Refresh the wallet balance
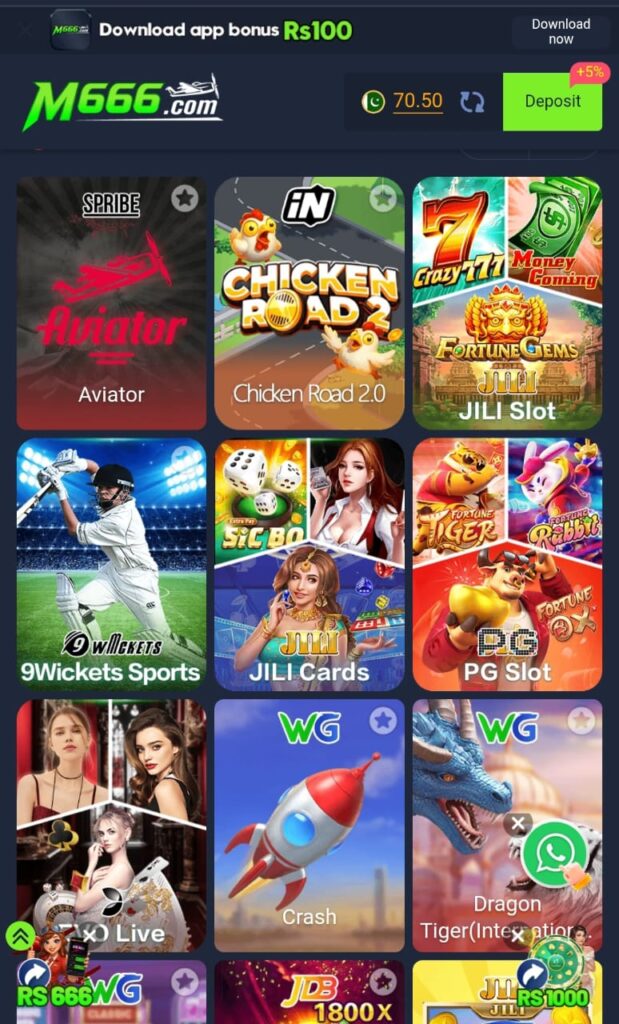Screen dimensions: 619x1024 click(472, 101)
